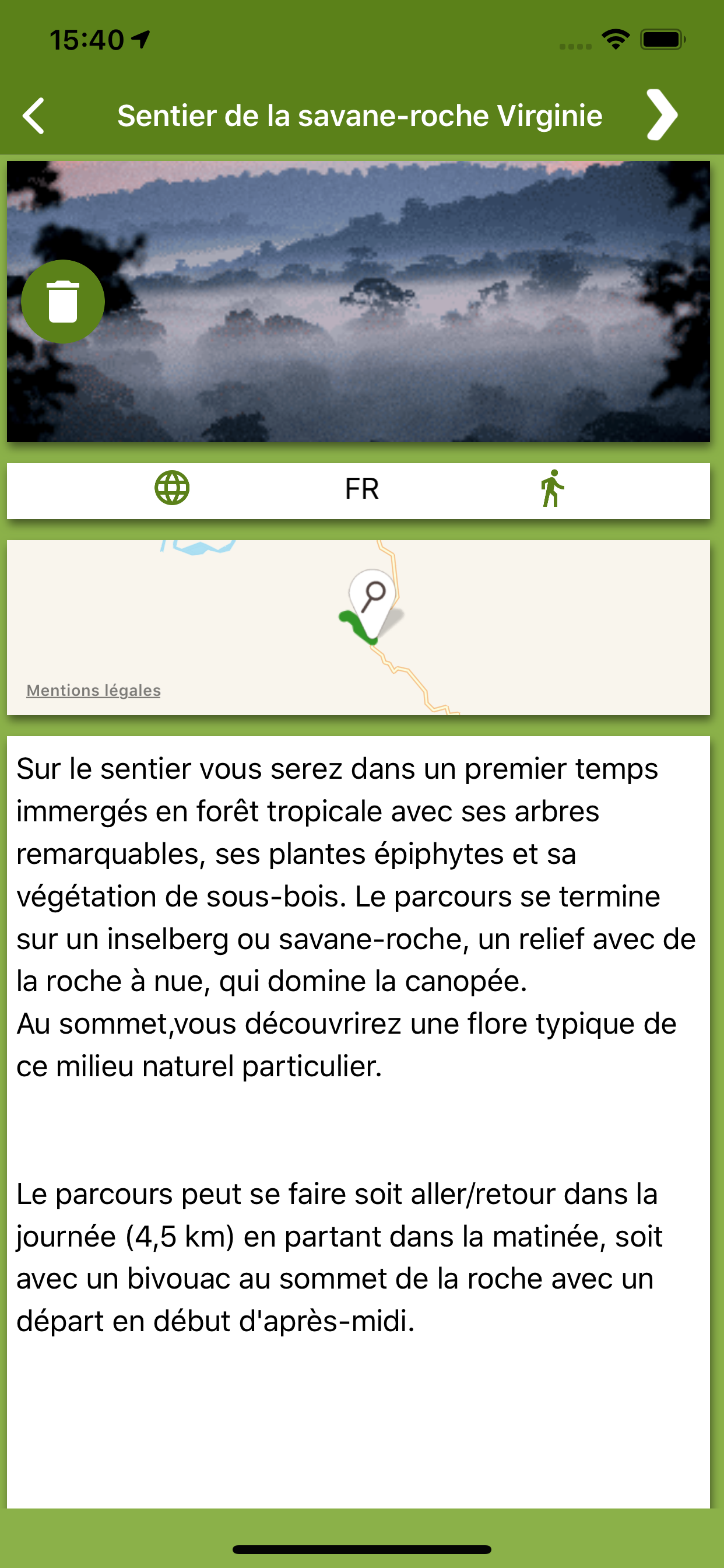
Task: Tap the green hiker icon
Action: pyautogui.click(x=552, y=488)
